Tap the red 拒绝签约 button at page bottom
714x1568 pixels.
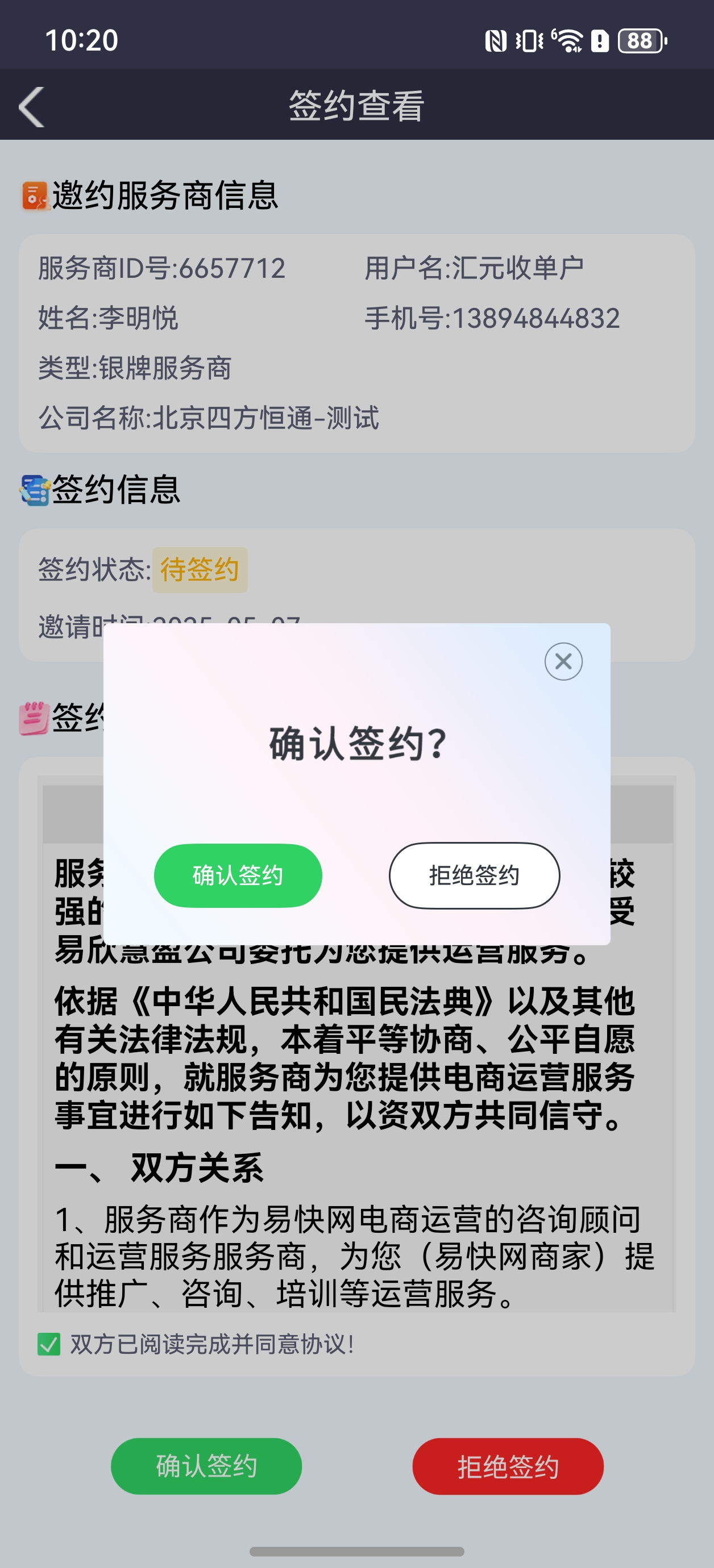coord(508,1466)
